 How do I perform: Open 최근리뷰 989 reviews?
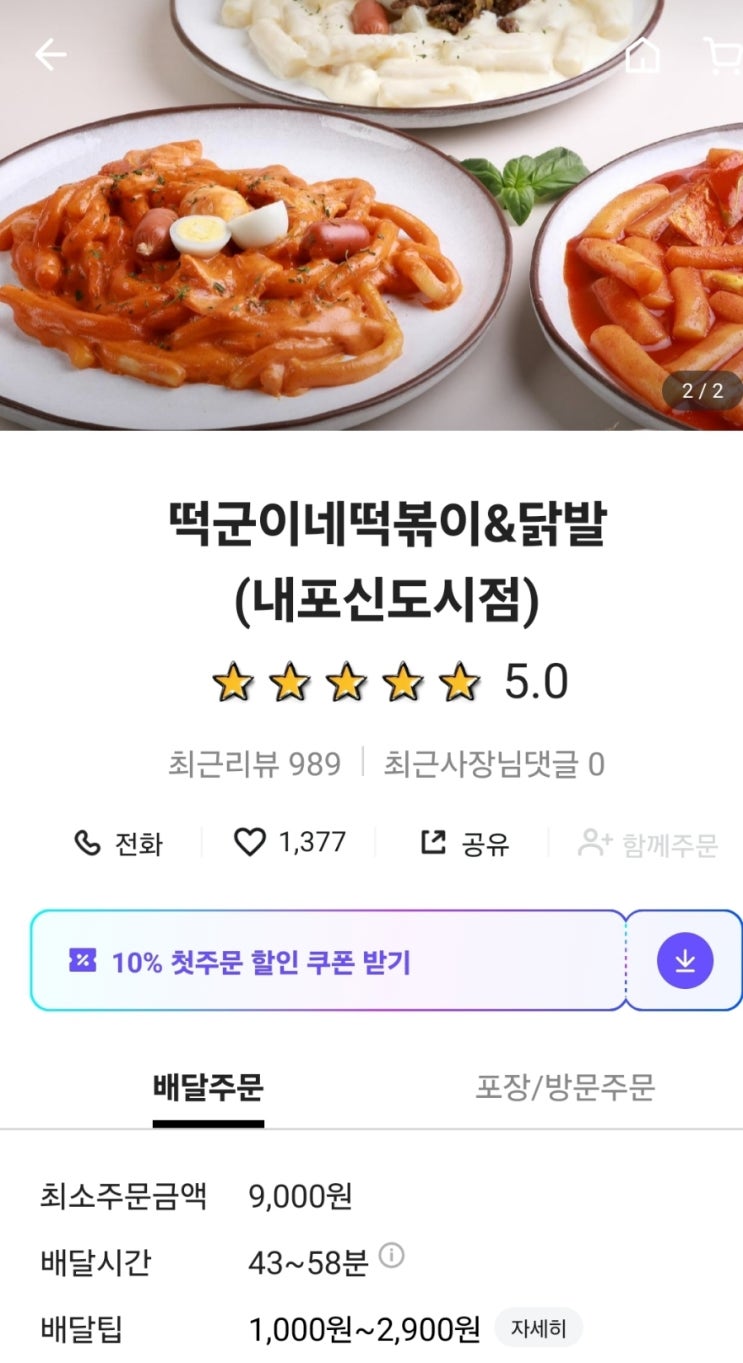tap(254, 765)
